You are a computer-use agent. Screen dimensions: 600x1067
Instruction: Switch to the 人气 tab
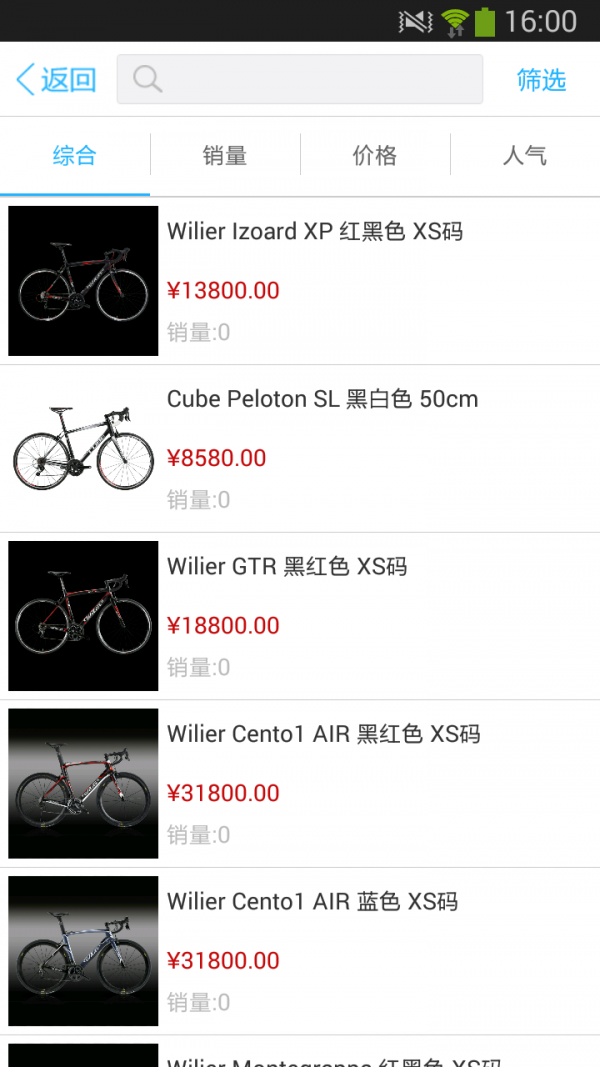525,156
